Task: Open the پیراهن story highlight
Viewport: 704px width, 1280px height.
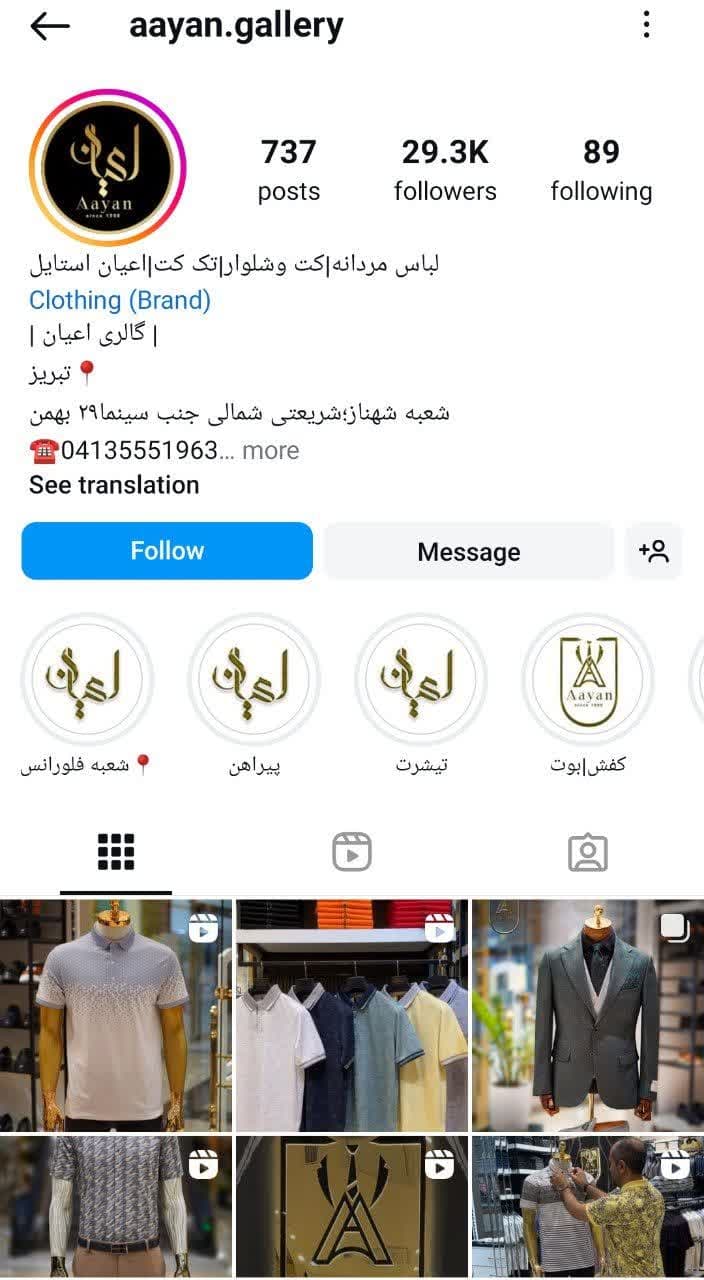Action: tap(254, 680)
